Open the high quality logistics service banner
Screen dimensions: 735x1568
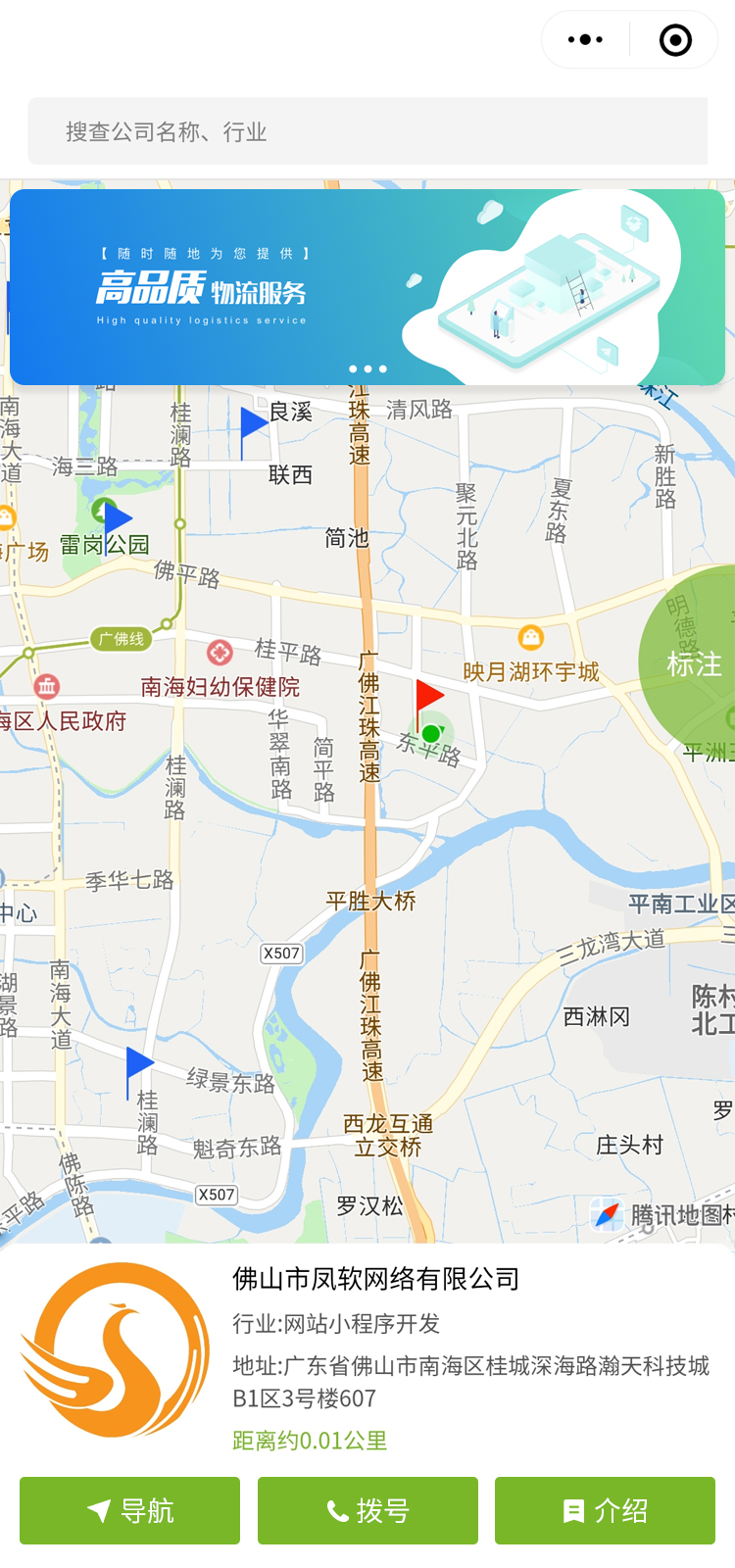click(x=367, y=287)
